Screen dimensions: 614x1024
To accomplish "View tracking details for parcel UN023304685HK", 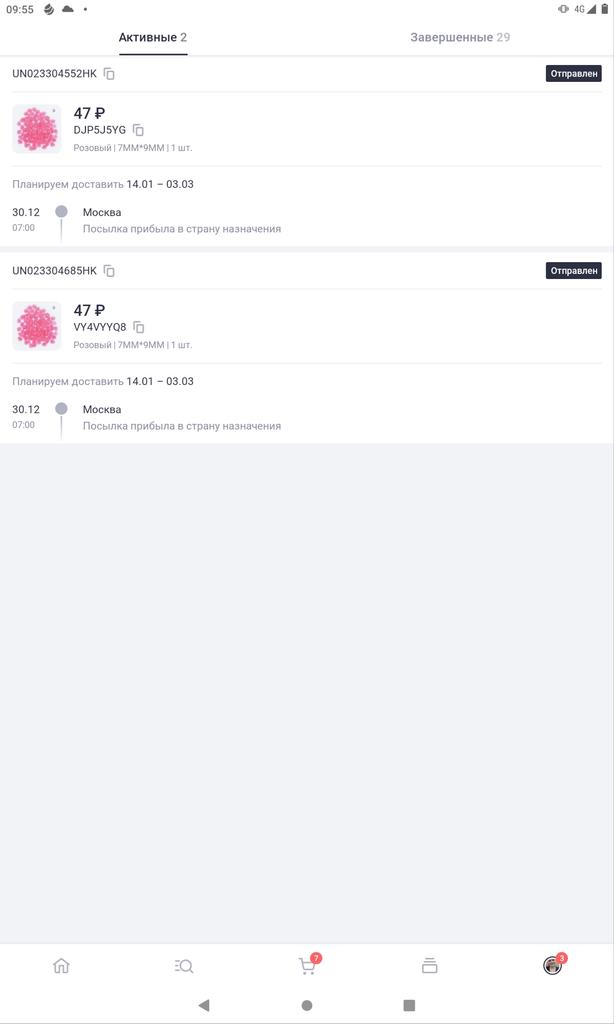I will pos(181,417).
